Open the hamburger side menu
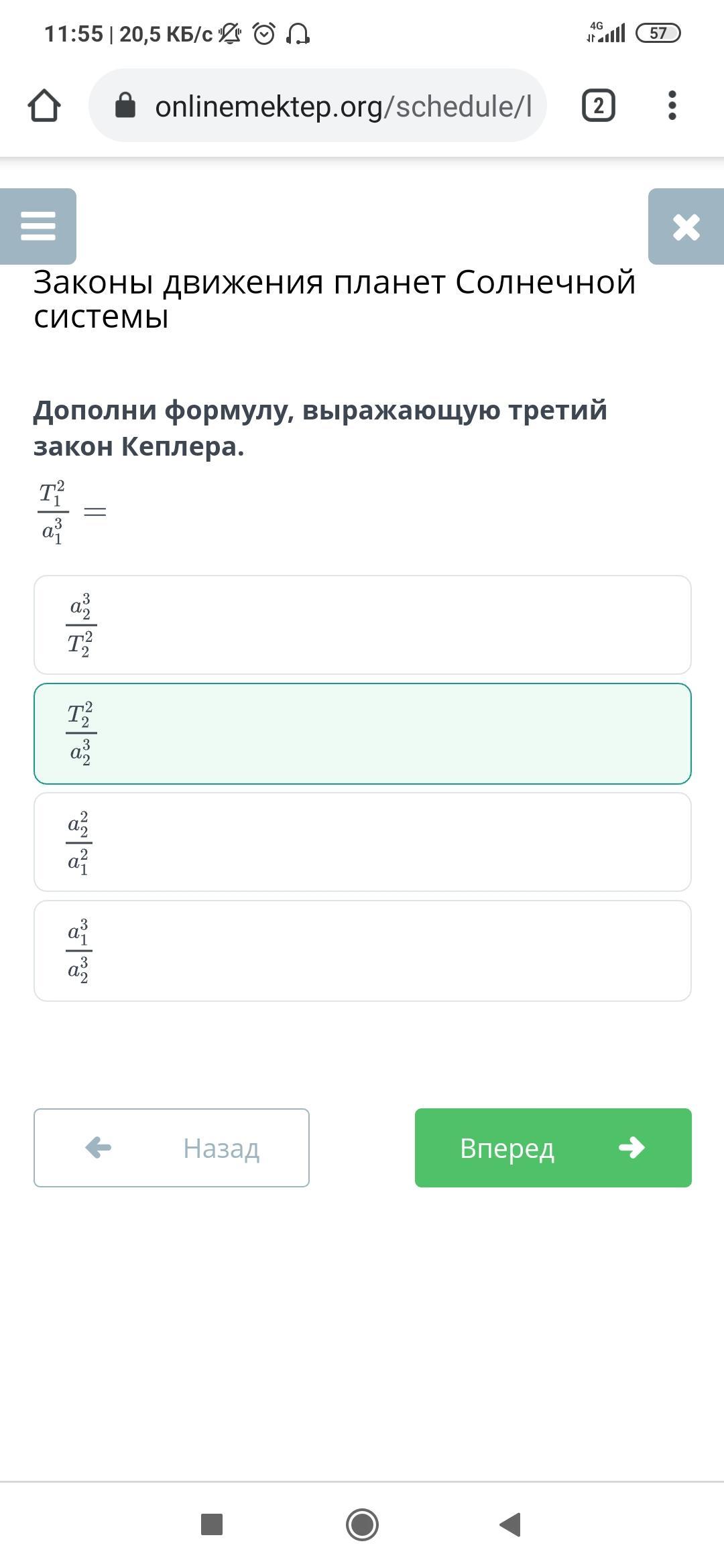Image resolution: width=724 pixels, height=1568 pixels. click(x=38, y=226)
